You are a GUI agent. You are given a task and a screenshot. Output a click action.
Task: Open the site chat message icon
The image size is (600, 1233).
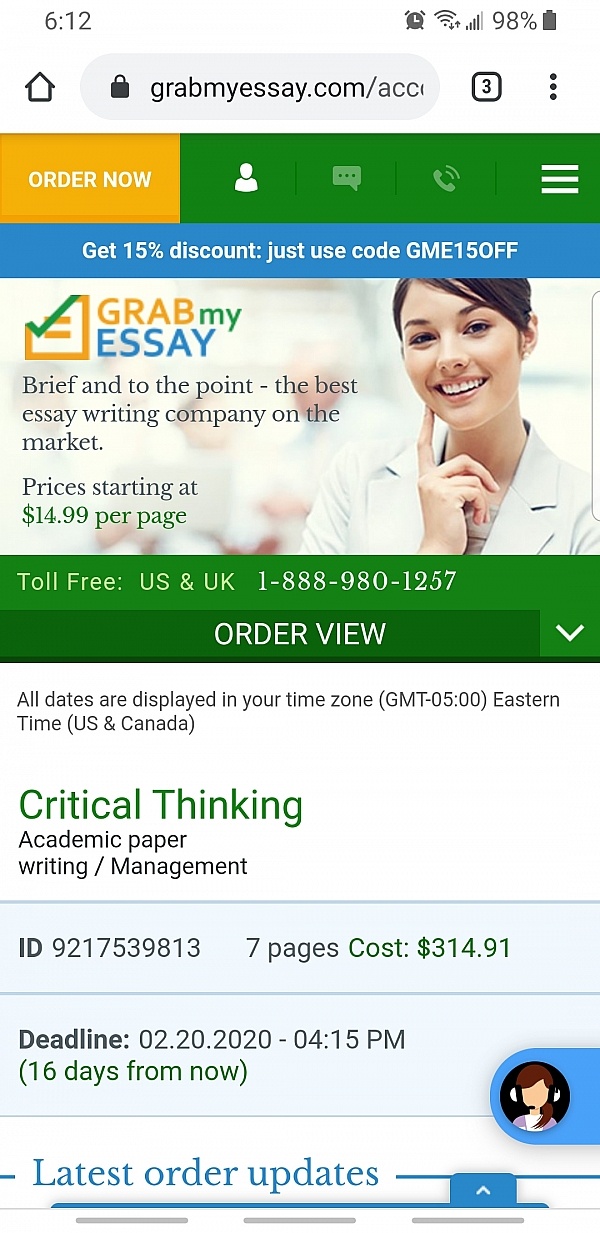pos(346,179)
